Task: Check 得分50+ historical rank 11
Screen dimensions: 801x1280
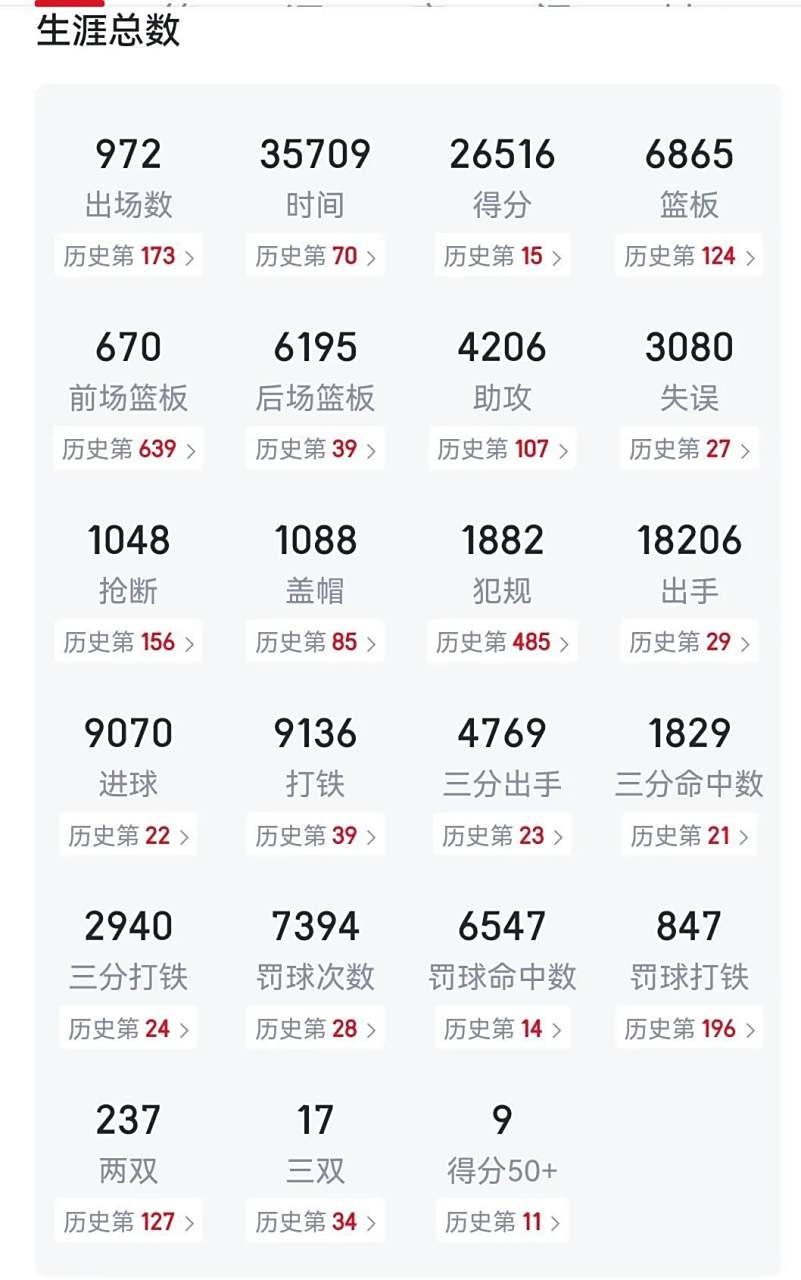Action: point(502,1221)
